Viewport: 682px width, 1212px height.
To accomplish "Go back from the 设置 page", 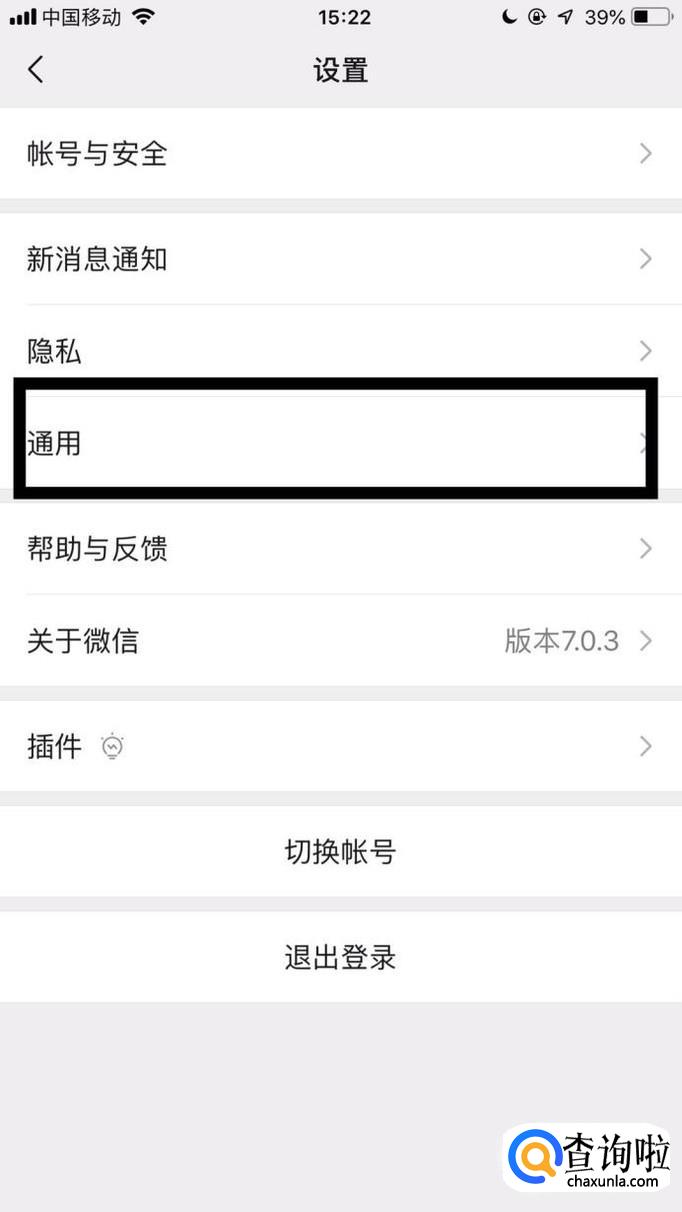I will [x=36, y=70].
